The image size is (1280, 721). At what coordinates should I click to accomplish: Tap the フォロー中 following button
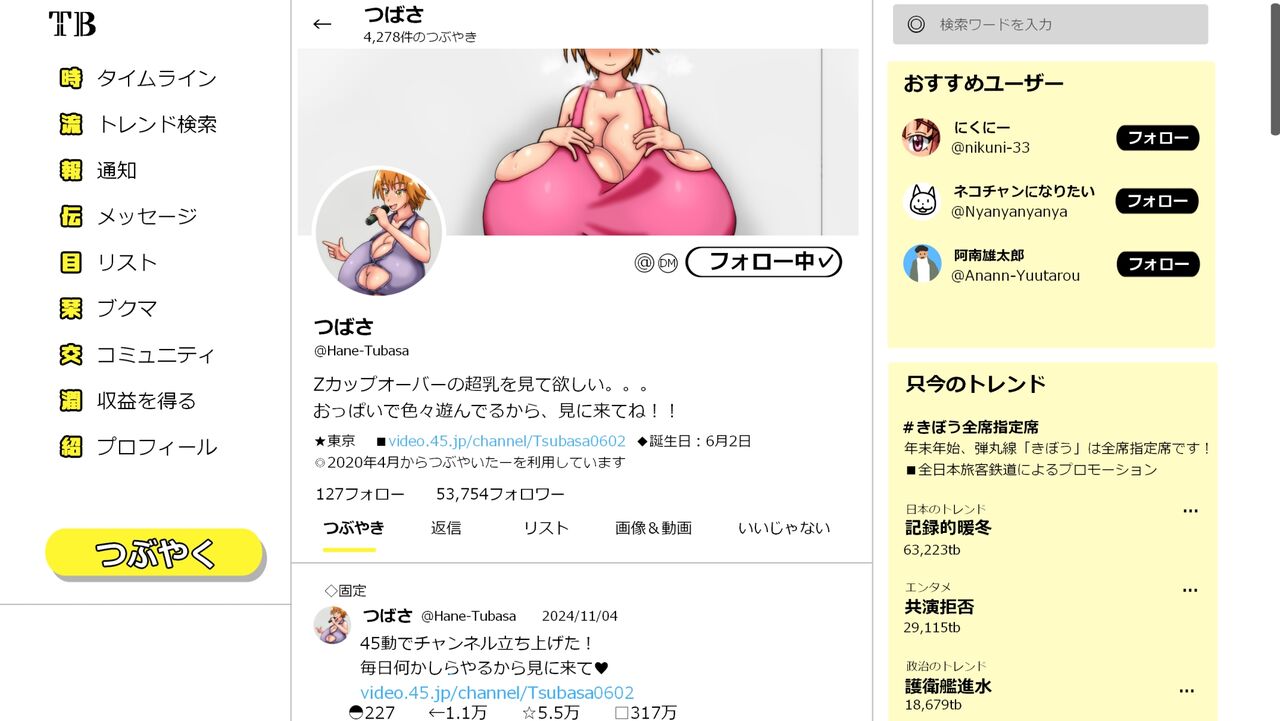[763, 262]
